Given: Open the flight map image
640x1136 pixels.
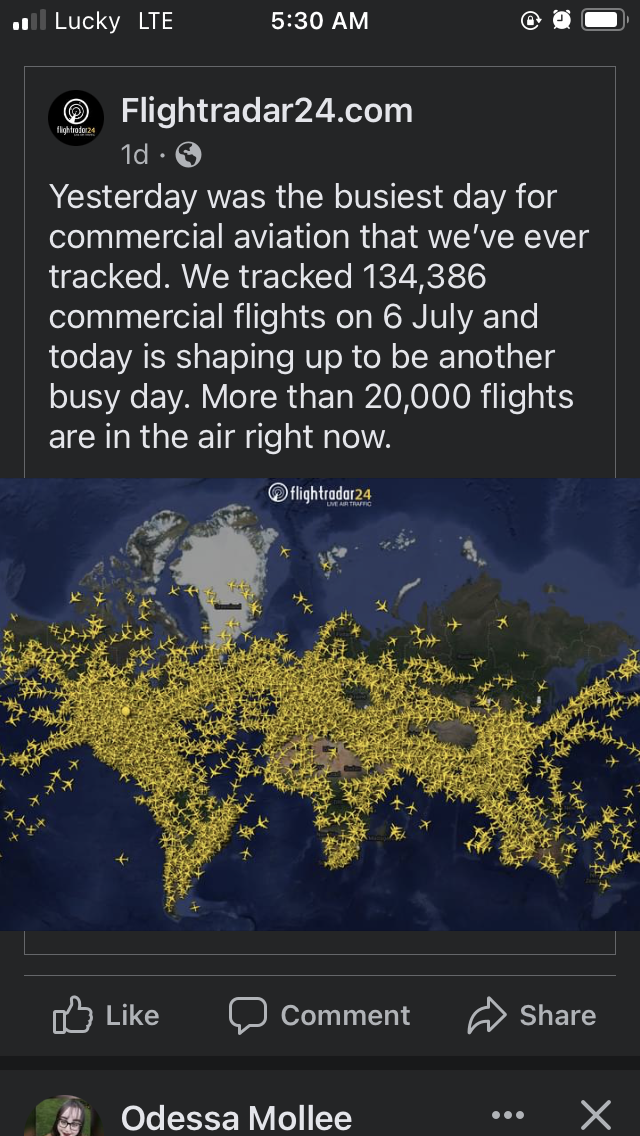Looking at the screenshot, I should [x=320, y=703].
